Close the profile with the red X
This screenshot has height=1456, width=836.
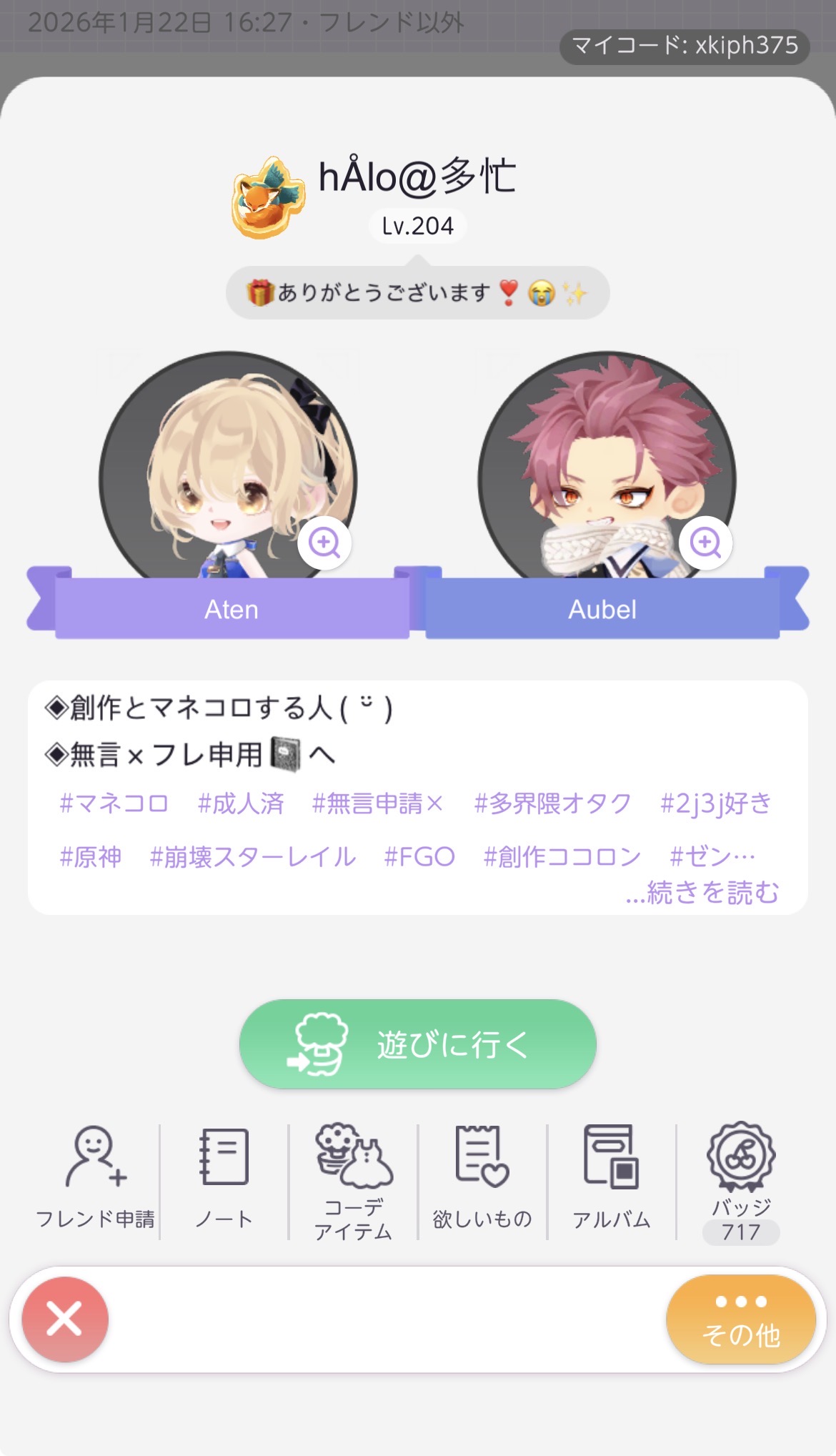[65, 1319]
